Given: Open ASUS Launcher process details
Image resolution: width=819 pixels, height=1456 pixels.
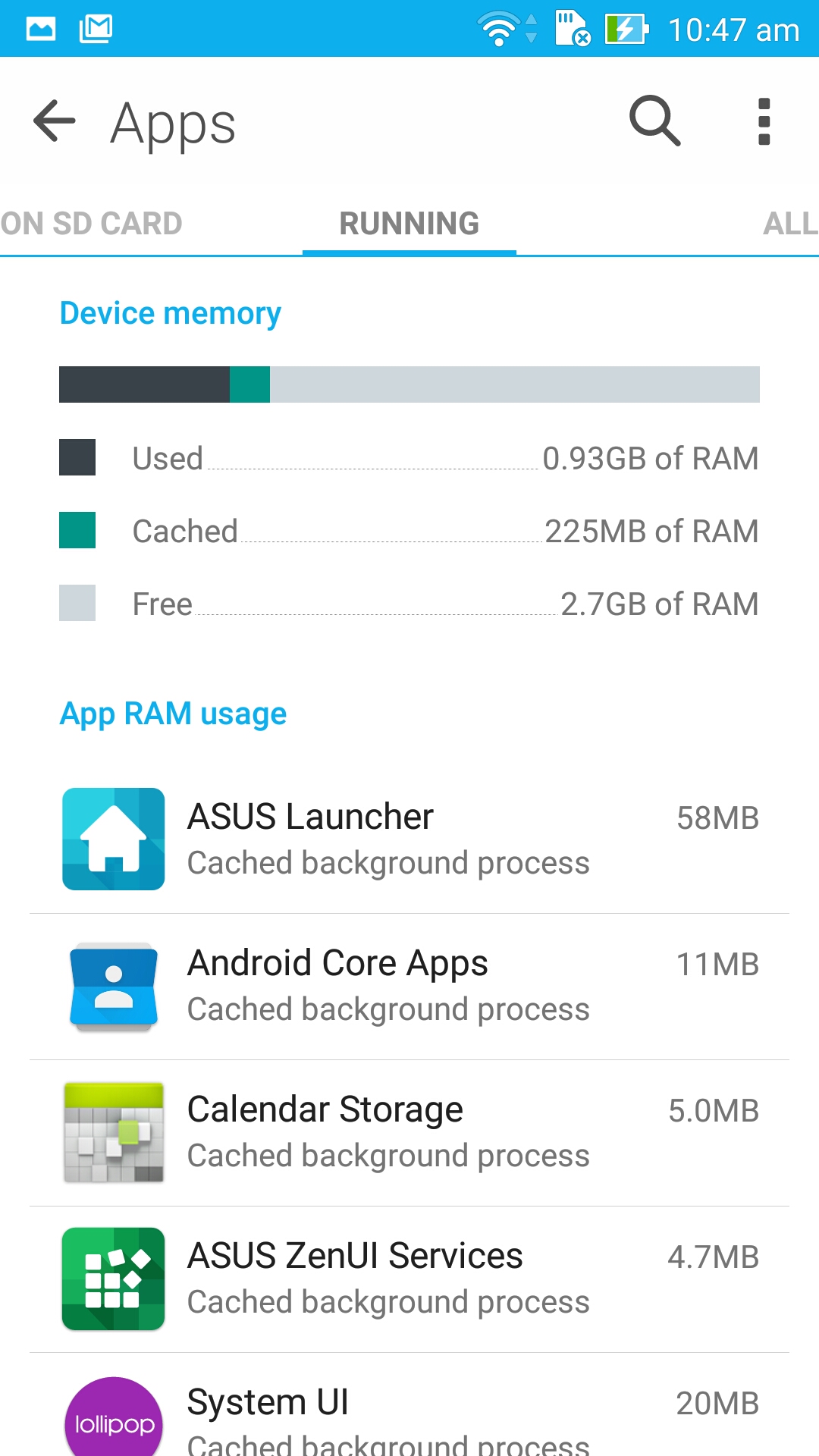Looking at the screenshot, I should coord(409,839).
